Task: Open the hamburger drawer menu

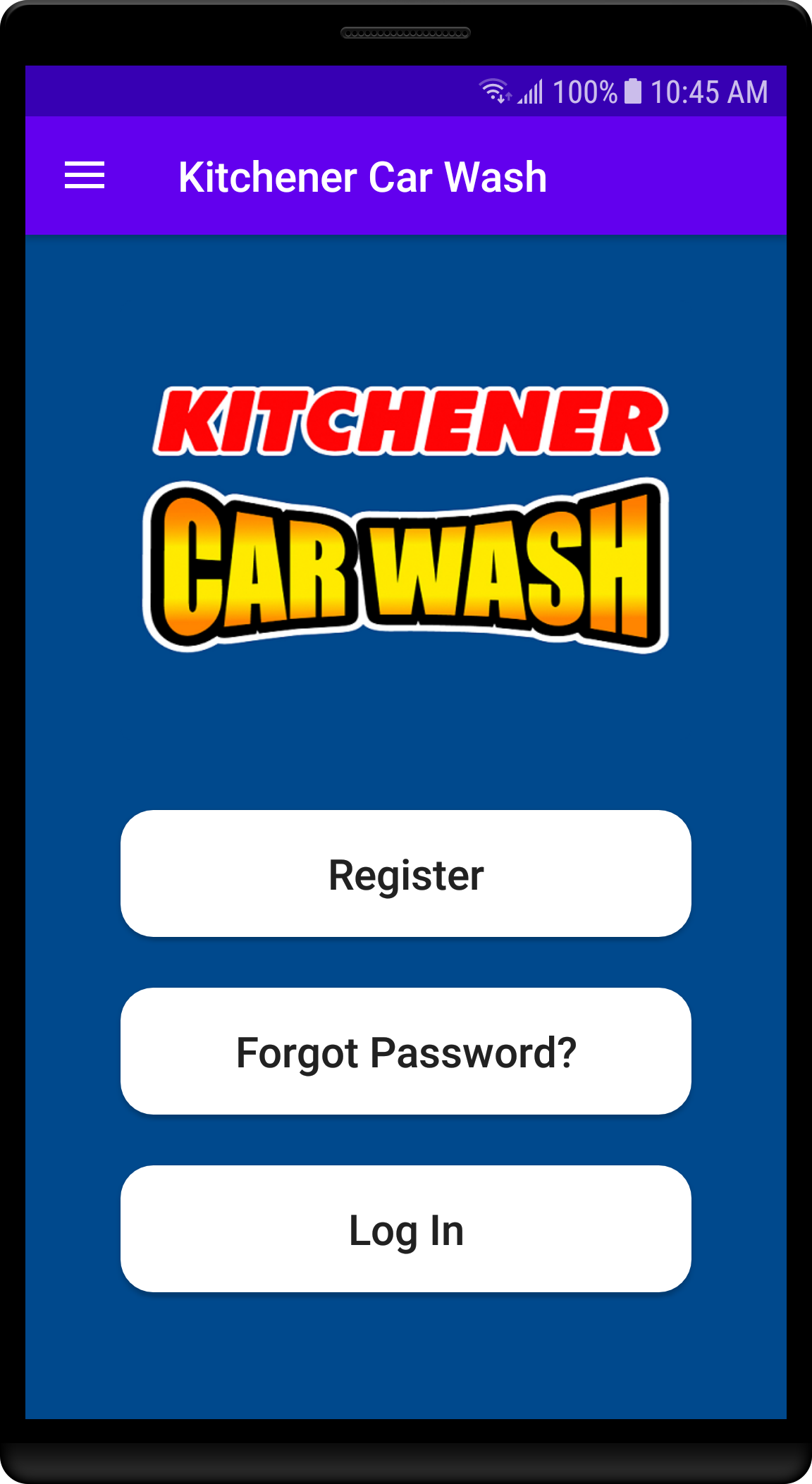Action: click(85, 176)
